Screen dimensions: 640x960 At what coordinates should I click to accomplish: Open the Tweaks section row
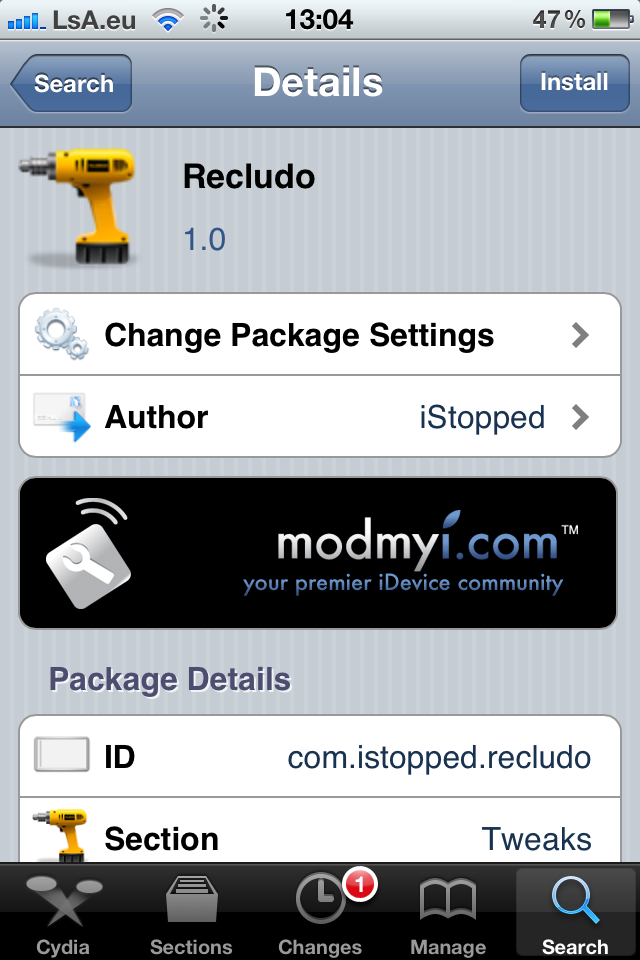click(x=320, y=838)
